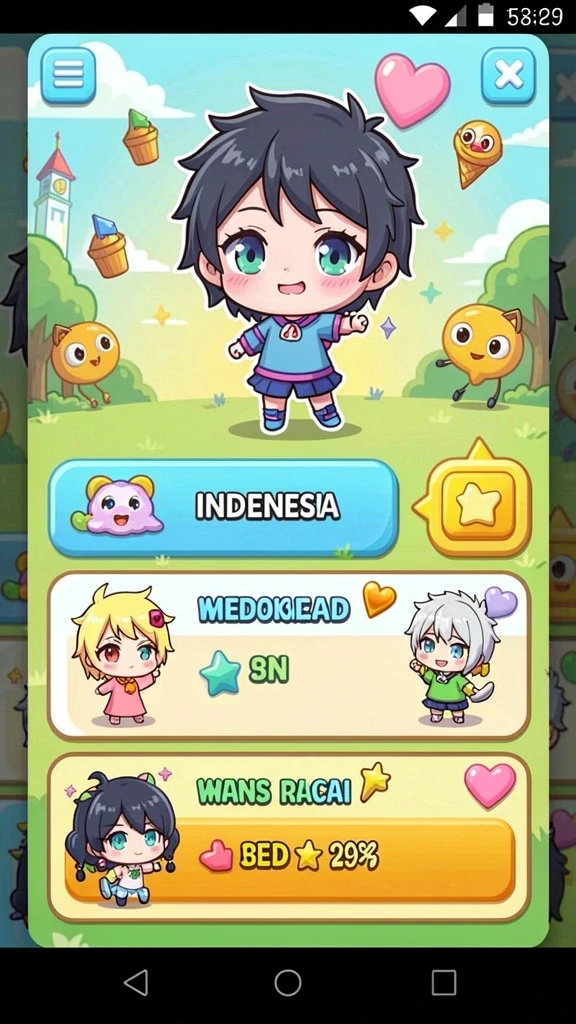The width and height of the screenshot is (576, 1024).
Task: Tap the INDENESIA blue button
Action: coord(224,508)
